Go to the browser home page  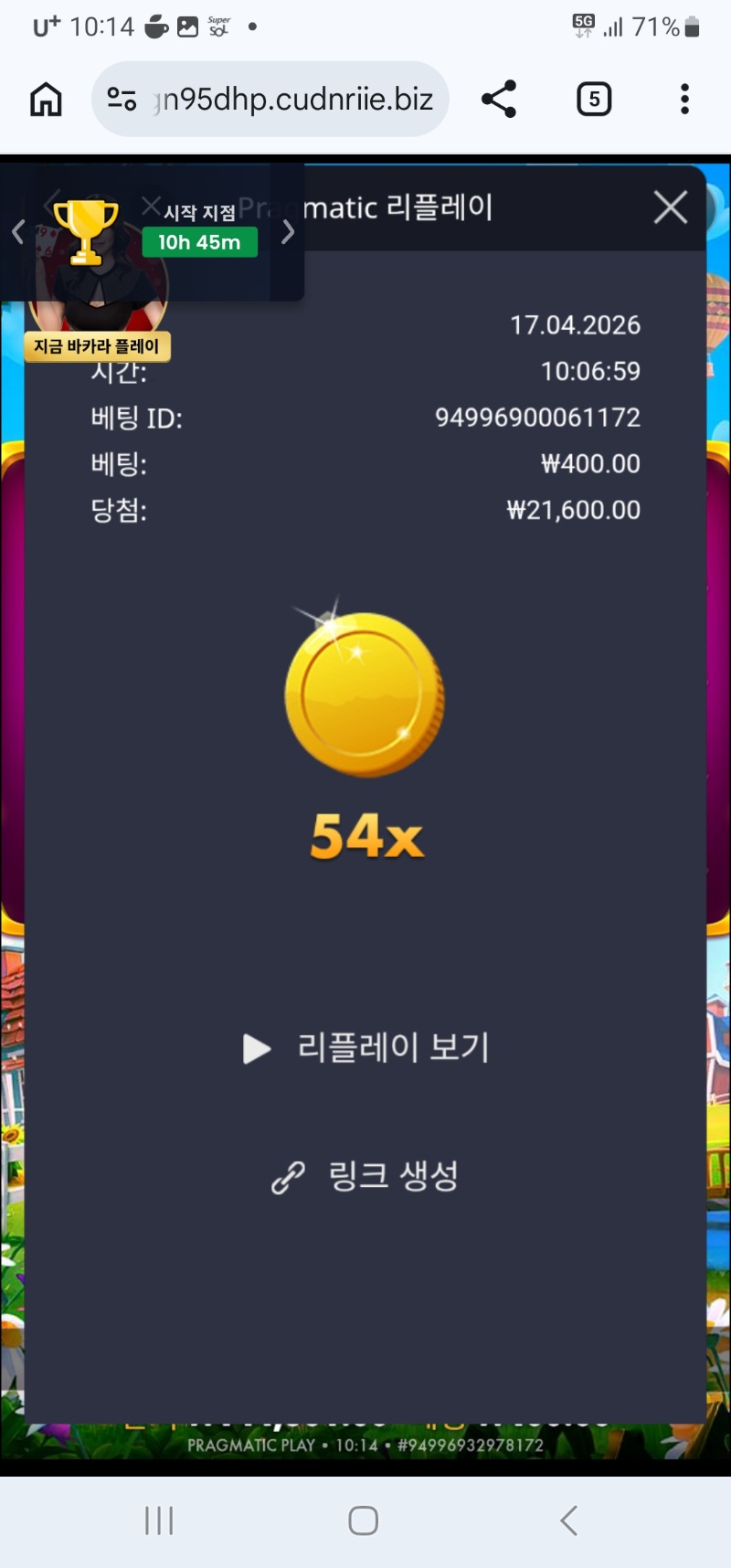[x=46, y=99]
